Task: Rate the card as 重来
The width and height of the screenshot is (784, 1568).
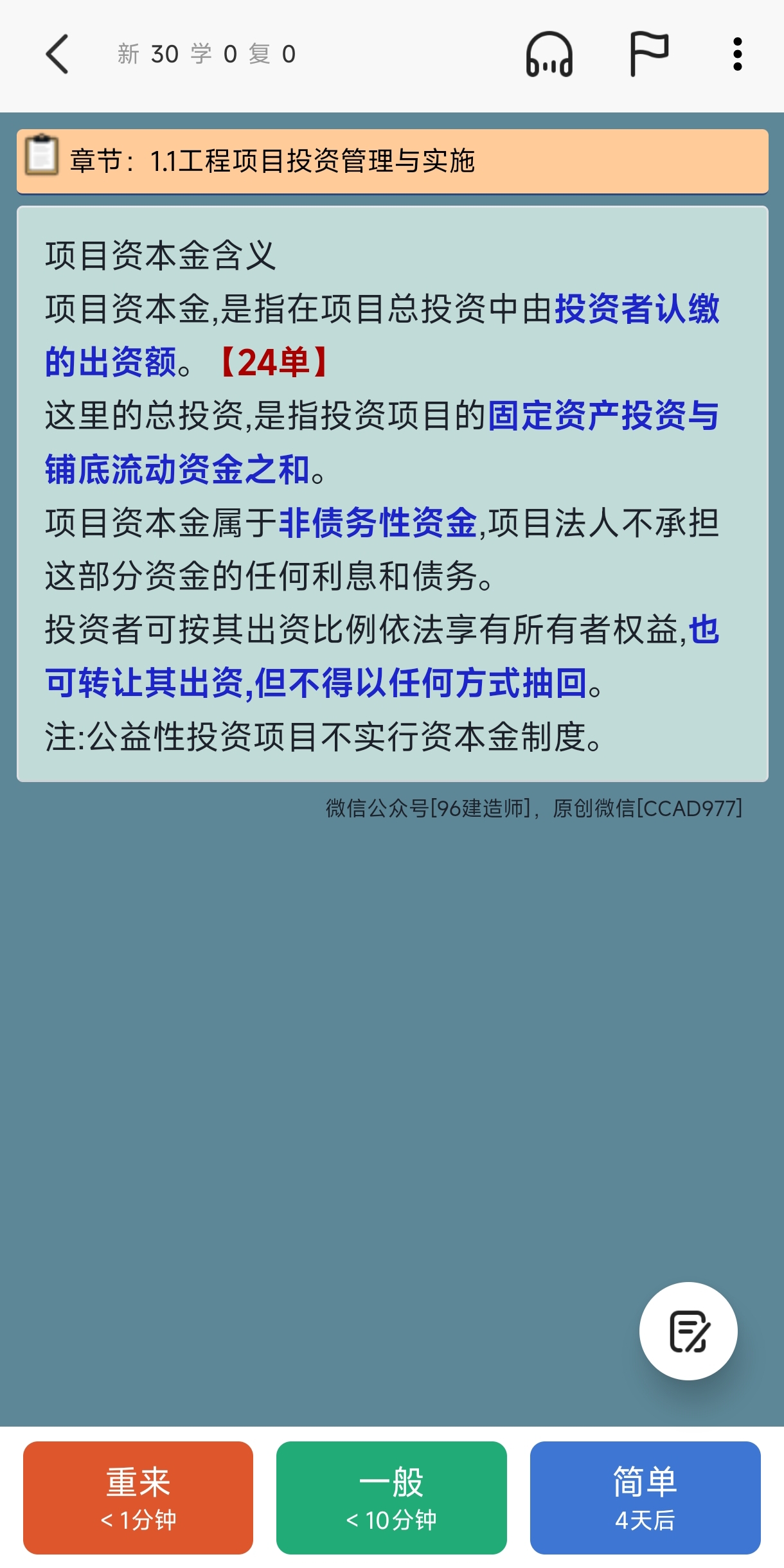Action: (x=138, y=1498)
